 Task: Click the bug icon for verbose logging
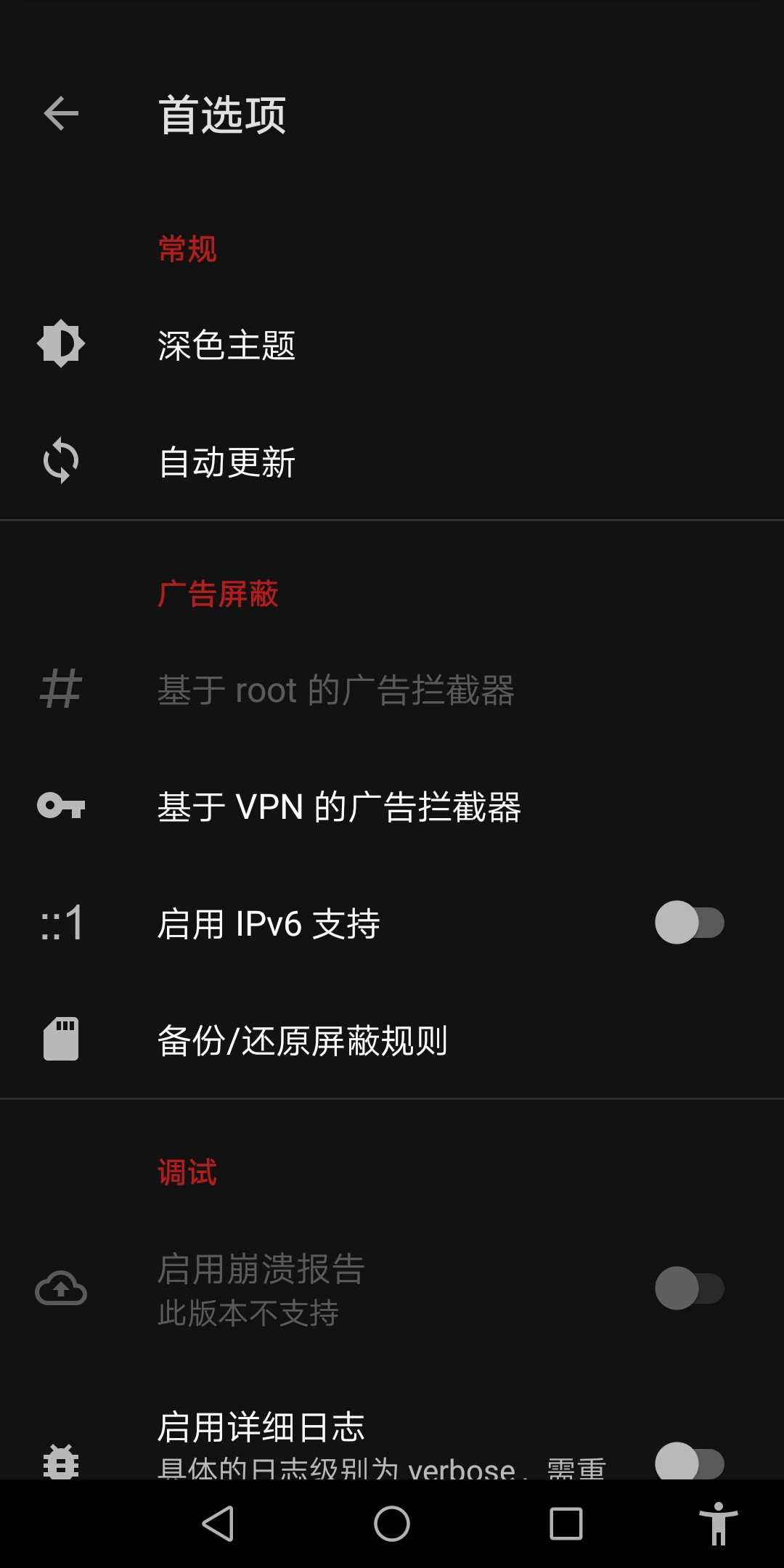coord(60,1459)
